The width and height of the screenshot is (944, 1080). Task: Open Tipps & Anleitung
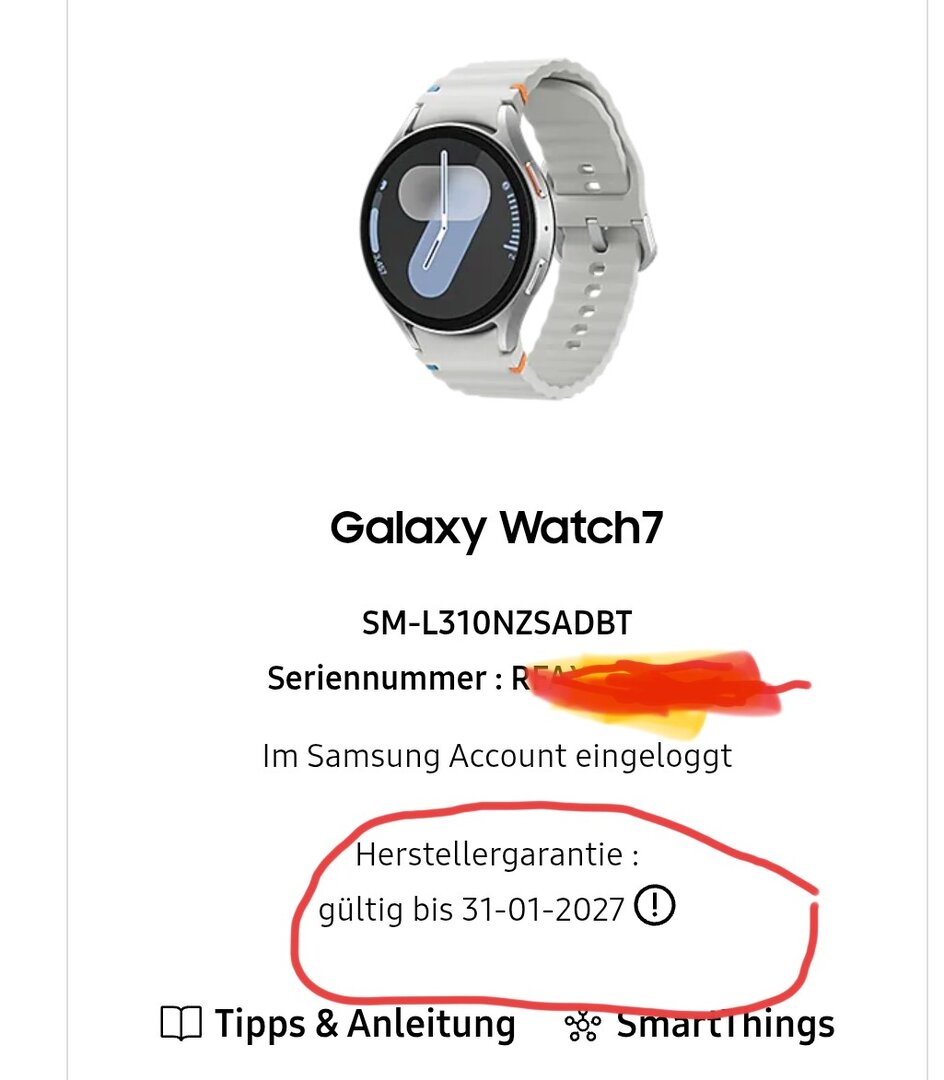click(339, 1024)
